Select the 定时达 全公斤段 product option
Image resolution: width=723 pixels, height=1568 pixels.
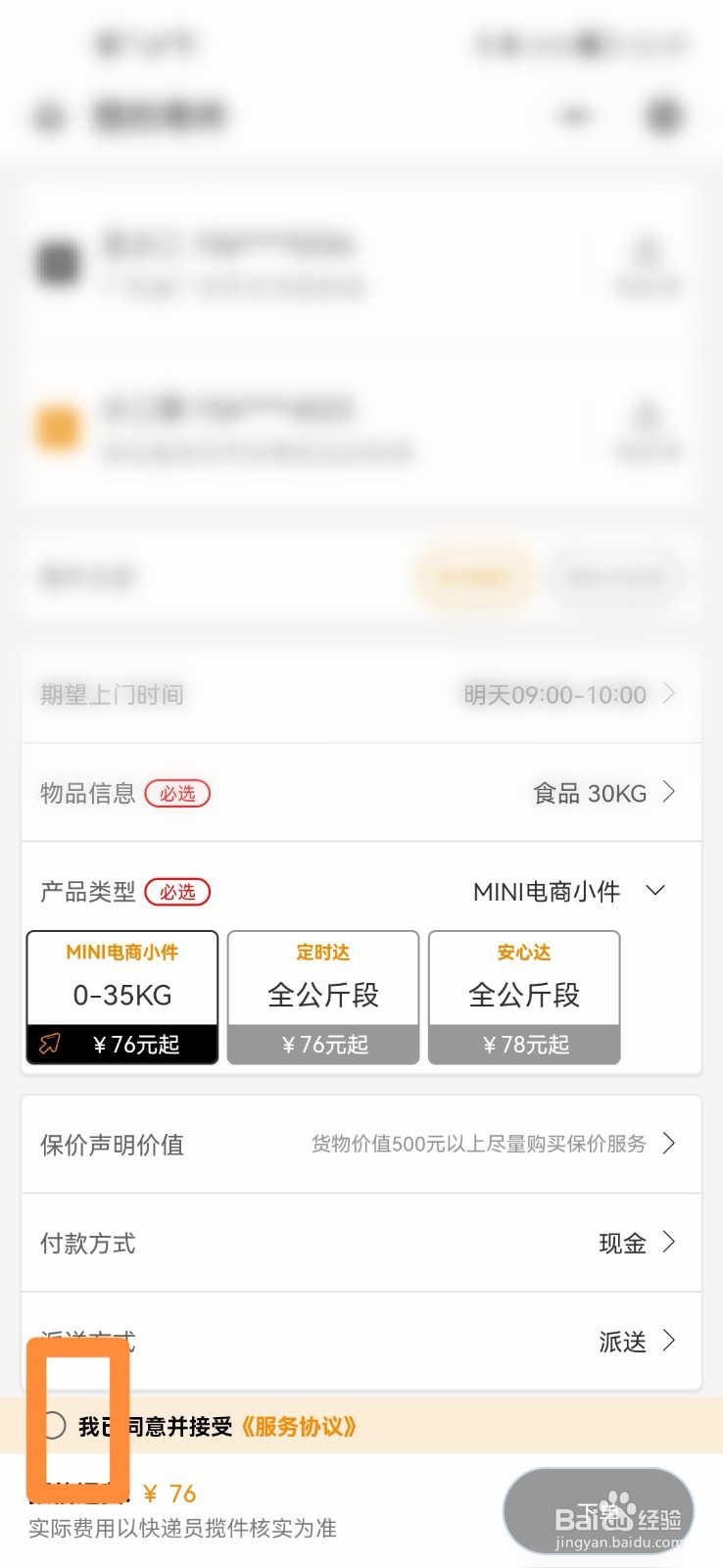322,997
